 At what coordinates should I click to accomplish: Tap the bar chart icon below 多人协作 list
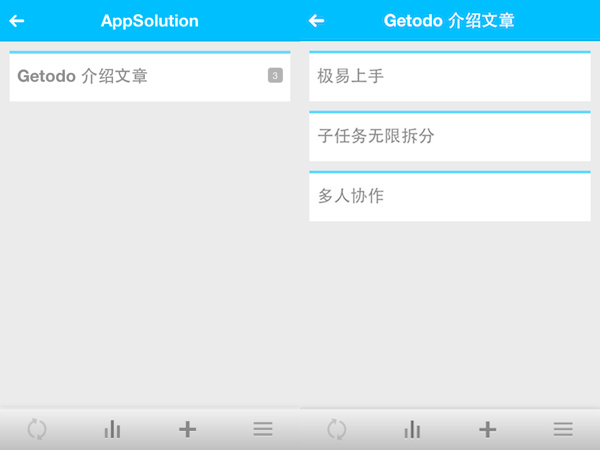[x=412, y=429]
